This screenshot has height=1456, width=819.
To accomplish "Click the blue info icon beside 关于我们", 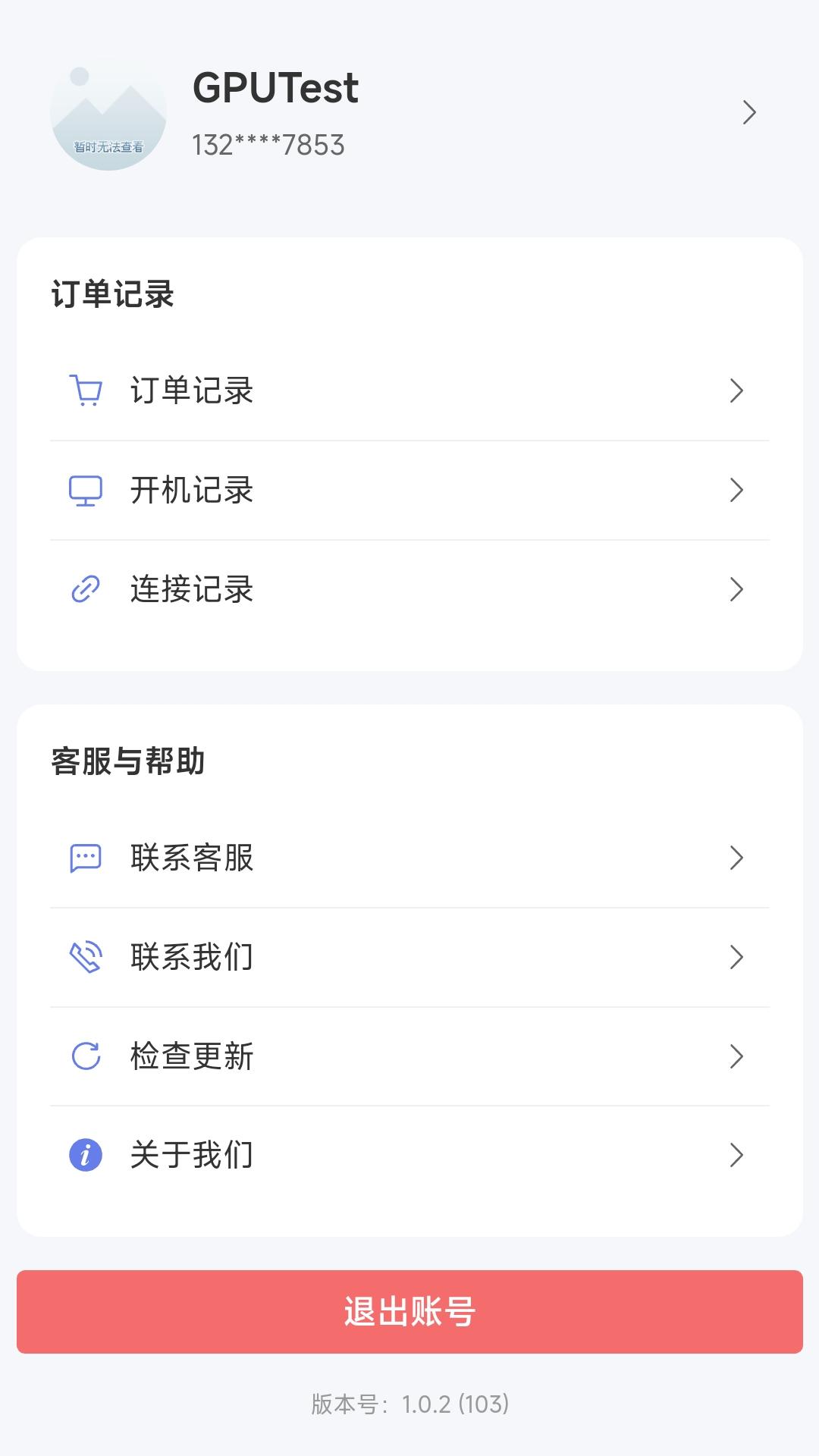I will pos(86,1154).
